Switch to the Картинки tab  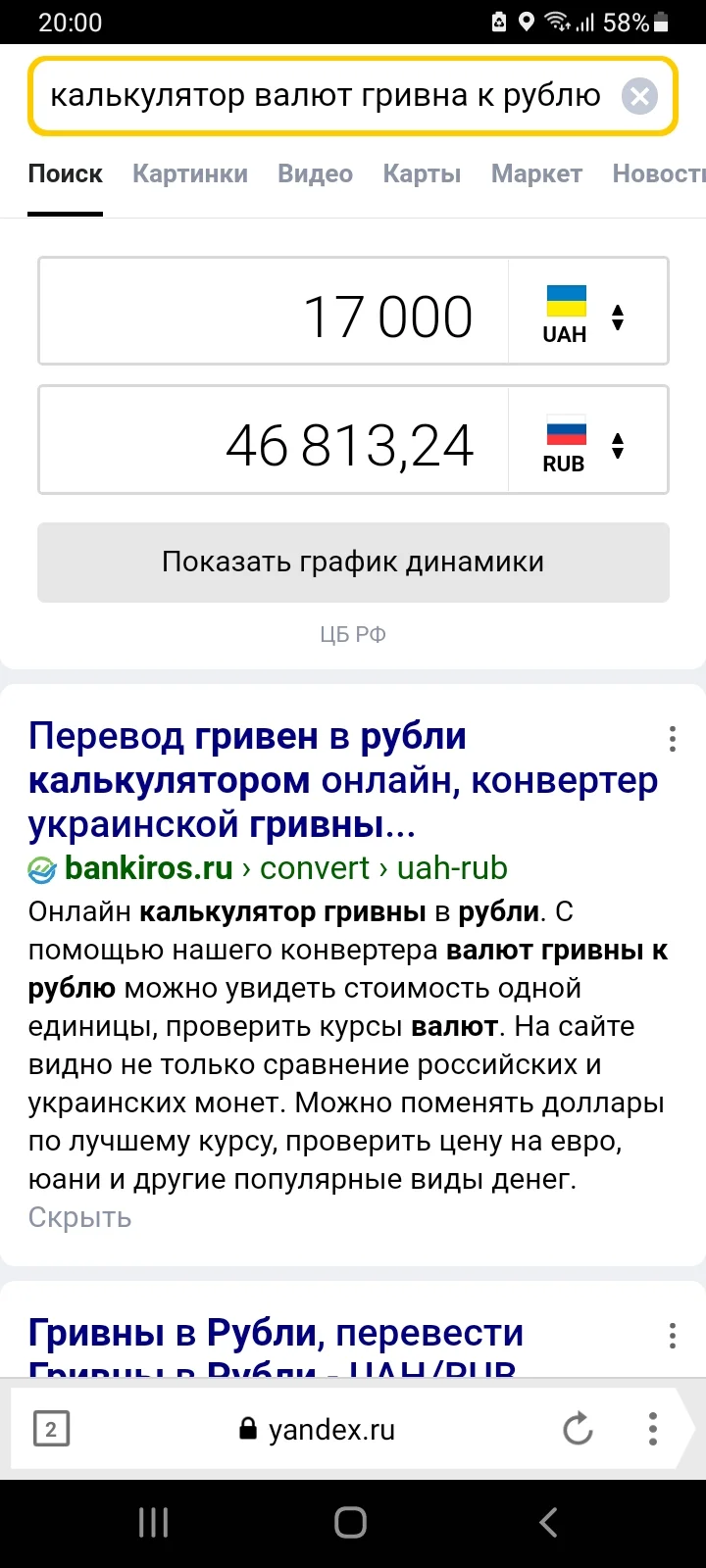click(189, 173)
